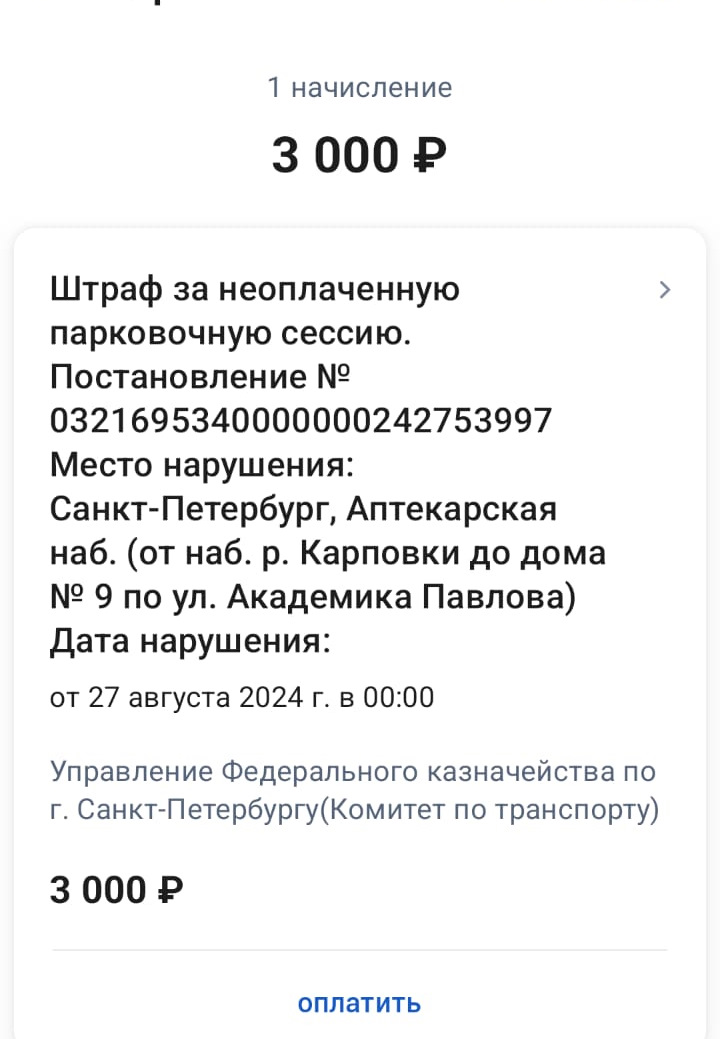Screen dimensions: 720x1039
Task: Tap the «оплатить» button
Action: 359,1003
